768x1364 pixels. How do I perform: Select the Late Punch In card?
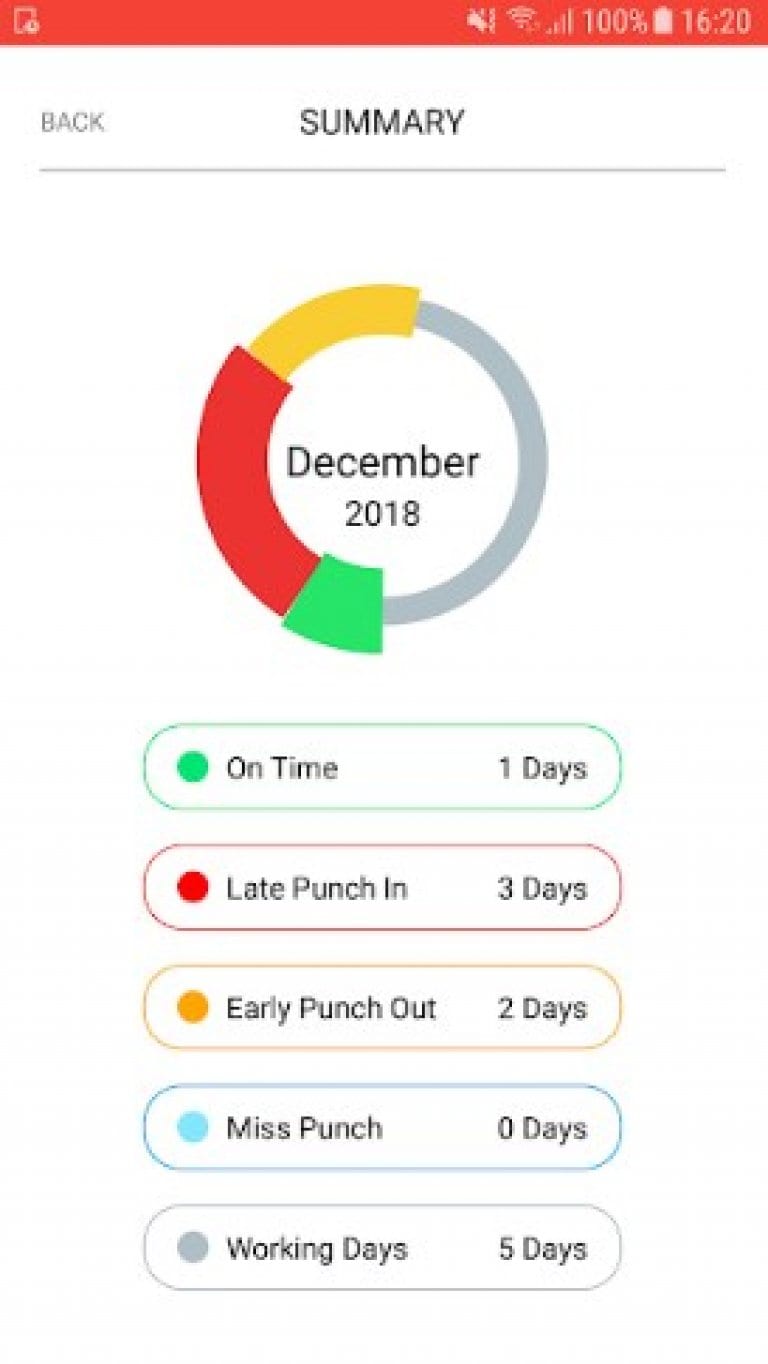point(382,888)
